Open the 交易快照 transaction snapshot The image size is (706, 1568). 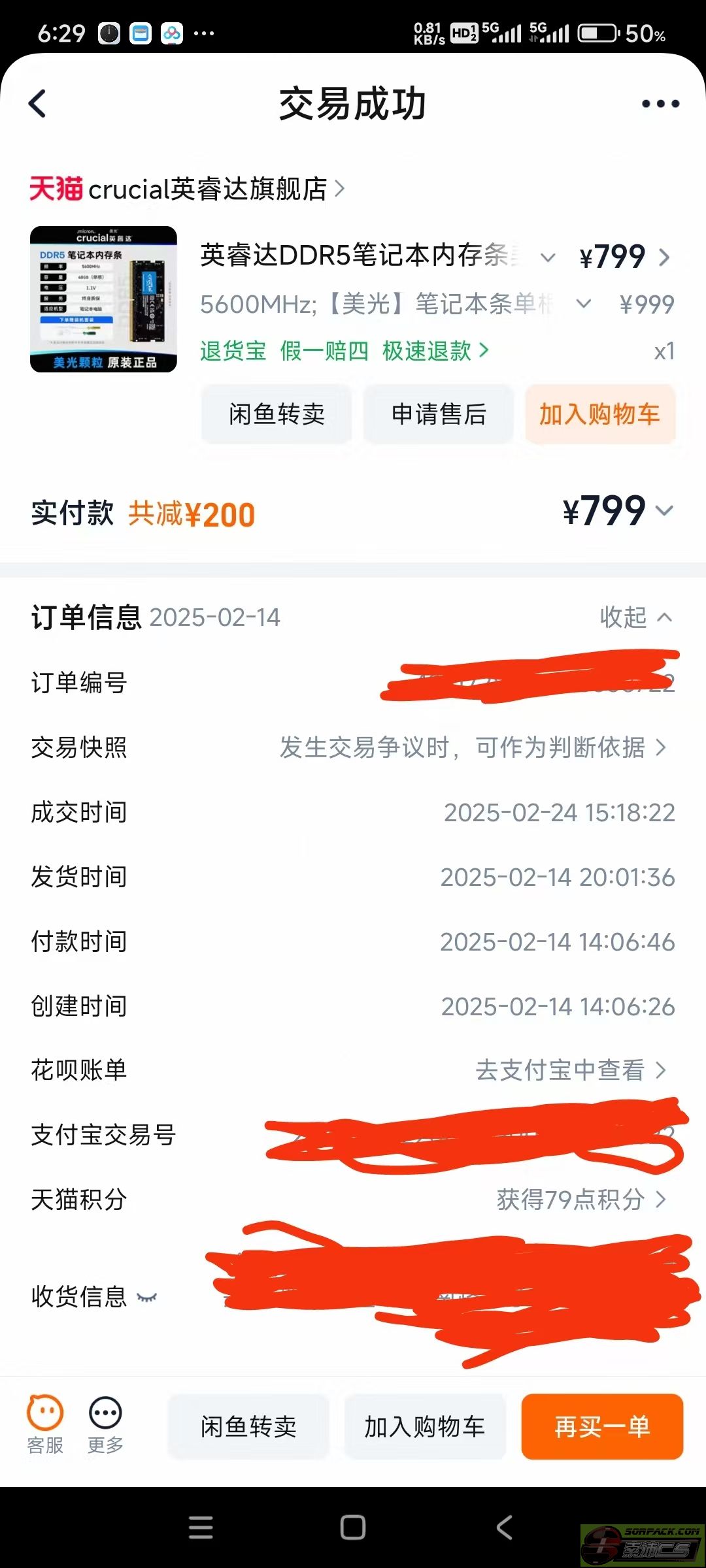coord(472,747)
